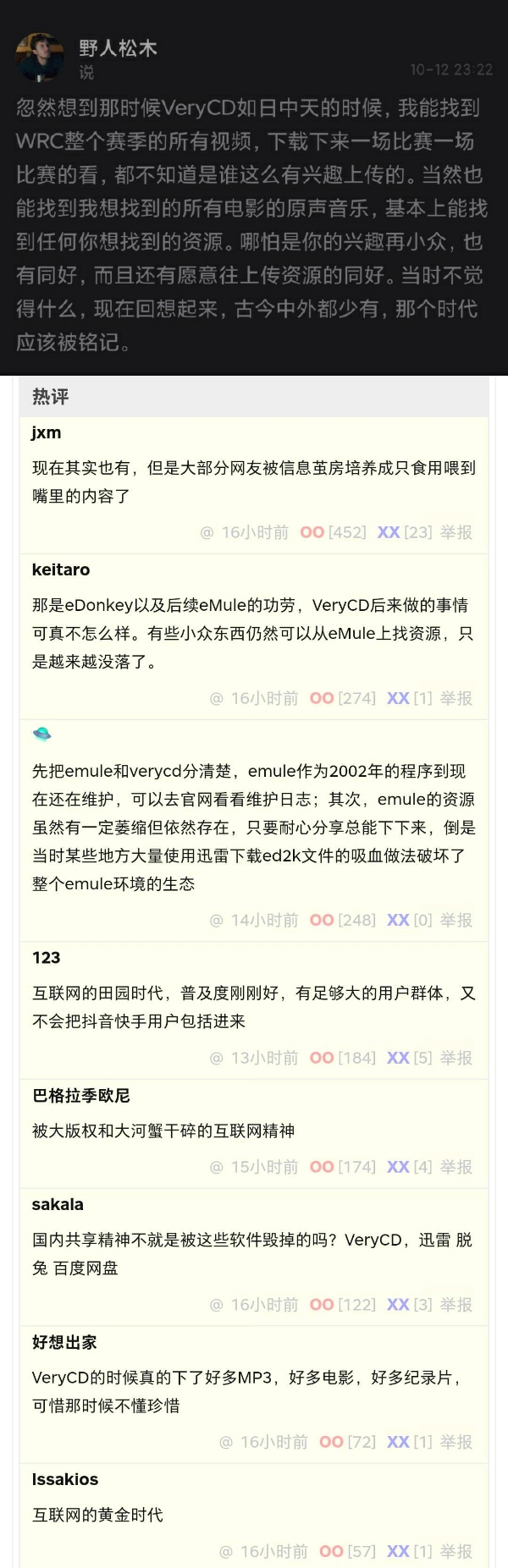Viewport: 508px width, 1568px height.
Task: Downvote the emule maintenance log comment
Action: click(x=398, y=920)
